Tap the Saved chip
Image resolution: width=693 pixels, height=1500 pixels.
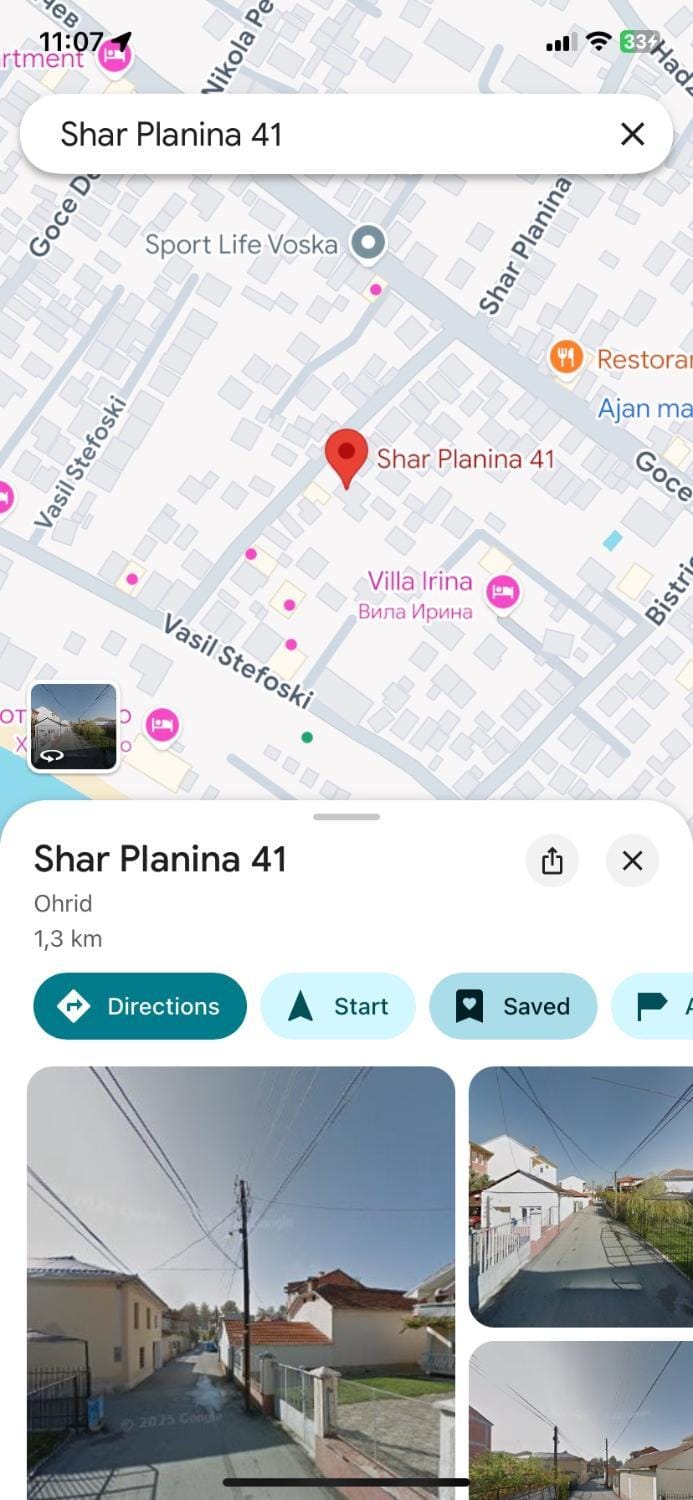[x=513, y=1006]
